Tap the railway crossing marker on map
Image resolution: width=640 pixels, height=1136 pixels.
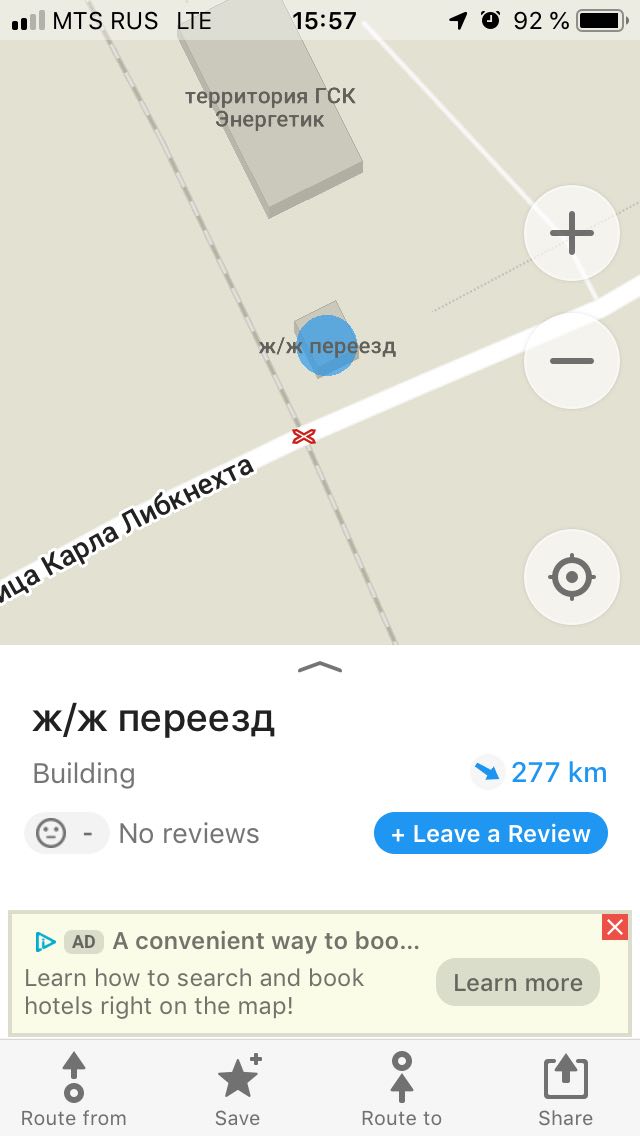pos(304,436)
